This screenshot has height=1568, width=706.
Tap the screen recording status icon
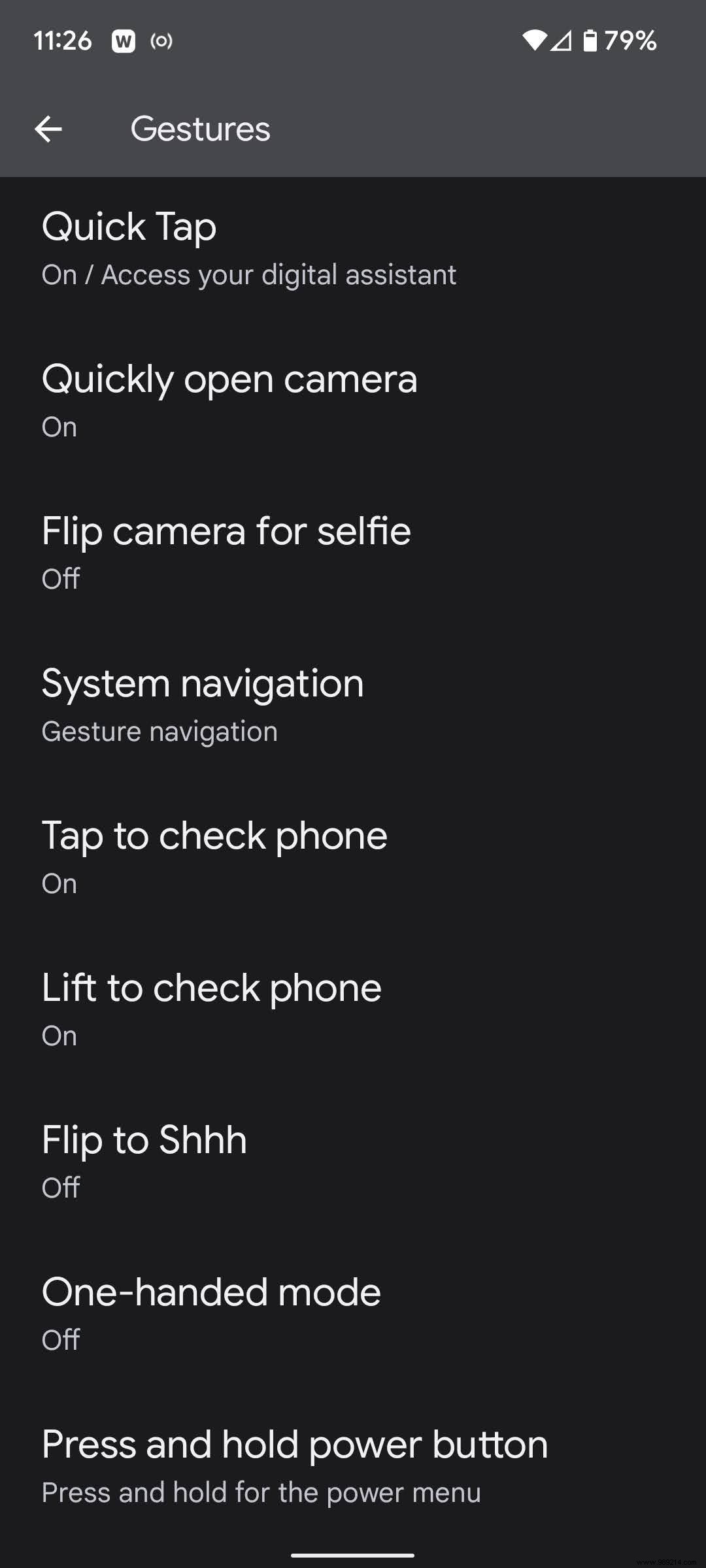tap(160, 41)
